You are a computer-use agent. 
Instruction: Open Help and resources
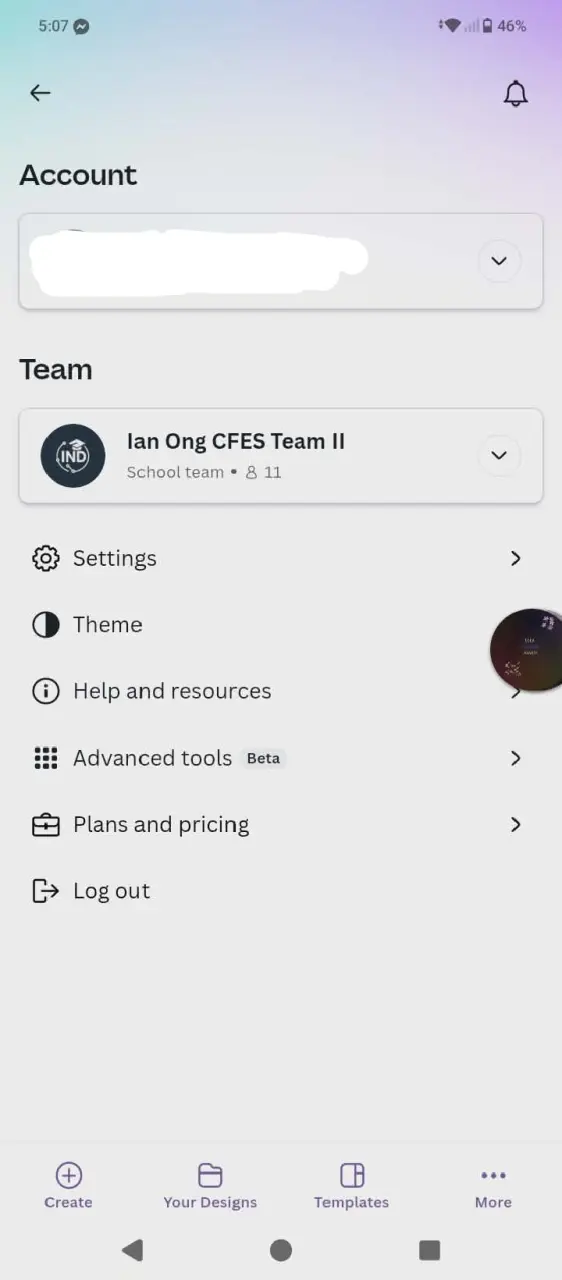pos(281,691)
